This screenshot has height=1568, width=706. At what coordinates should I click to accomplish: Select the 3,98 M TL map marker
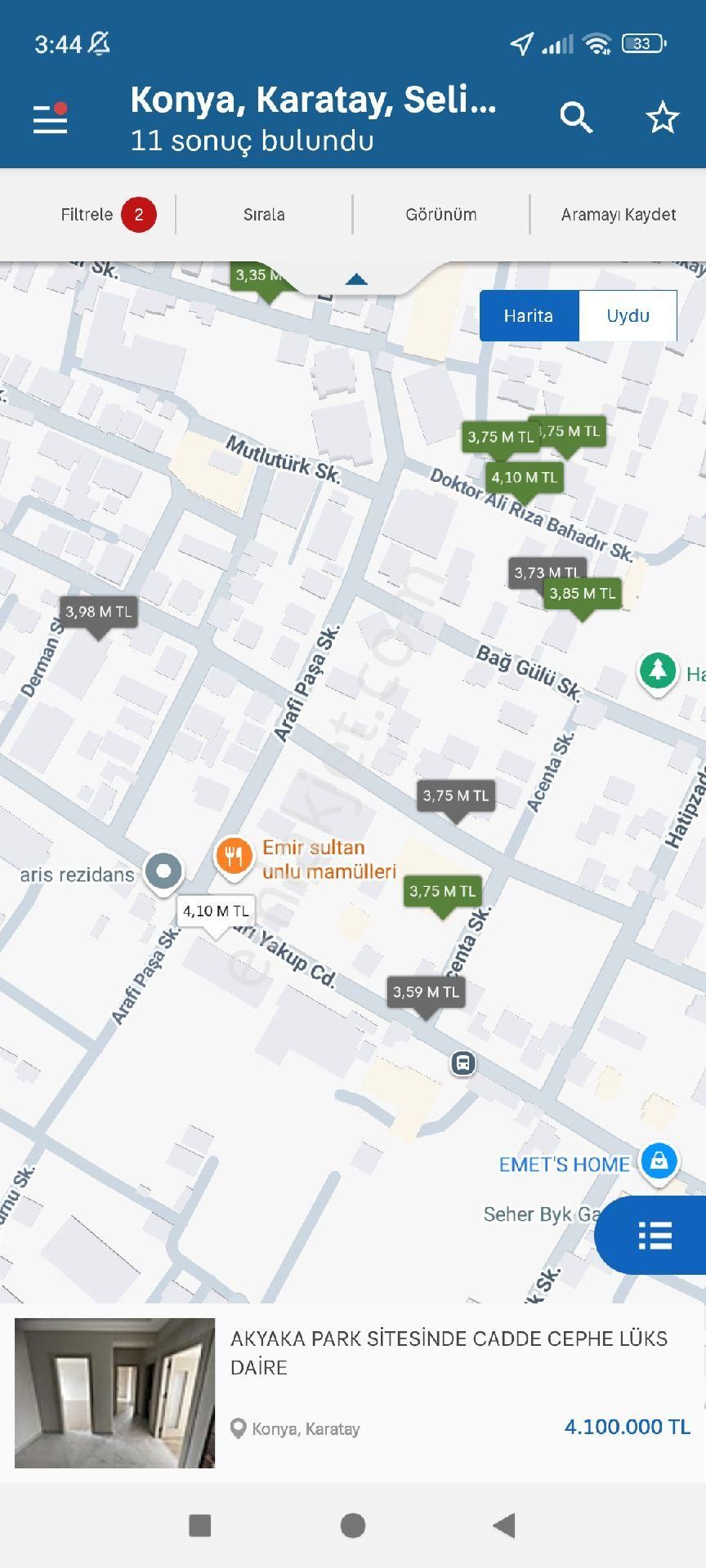click(98, 612)
